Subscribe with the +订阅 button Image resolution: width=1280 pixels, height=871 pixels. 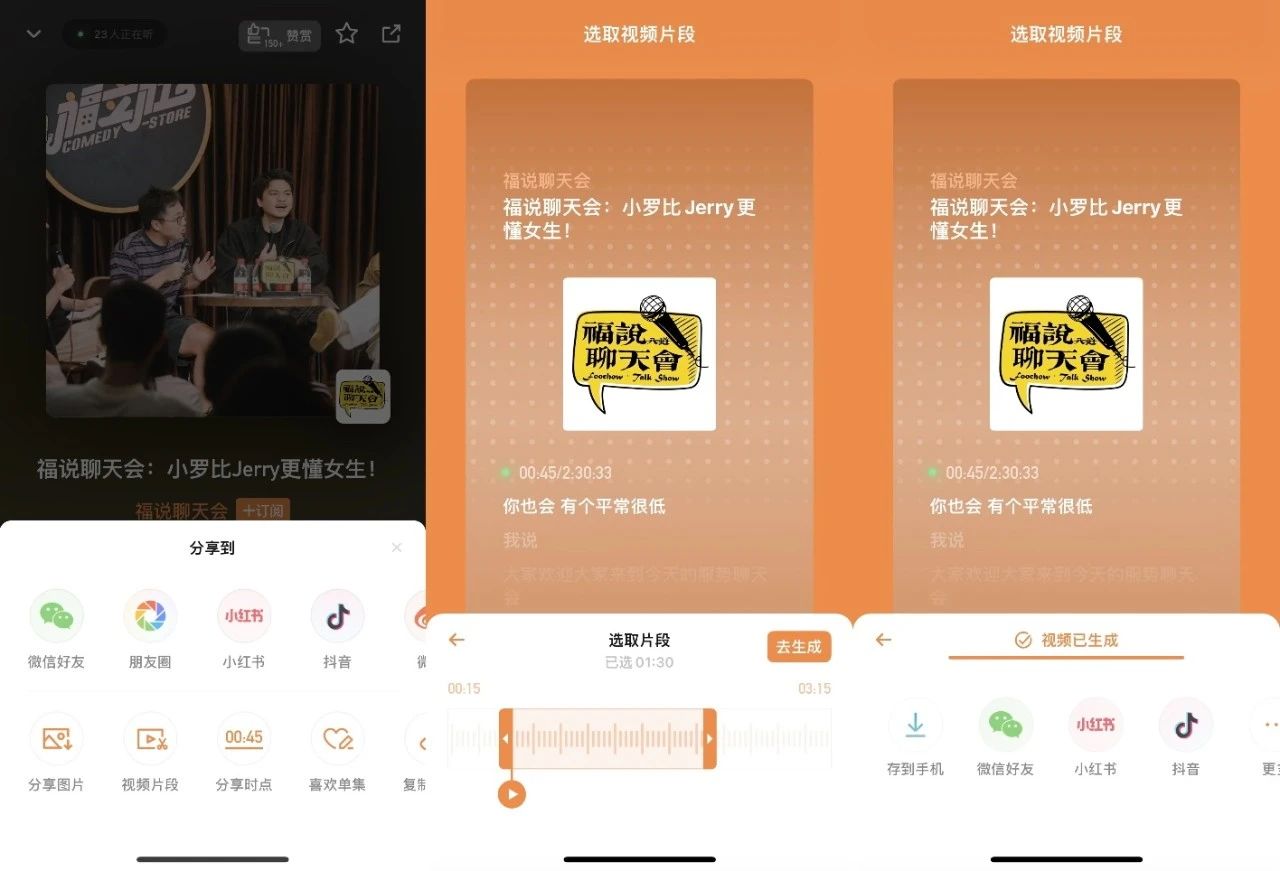(x=263, y=511)
